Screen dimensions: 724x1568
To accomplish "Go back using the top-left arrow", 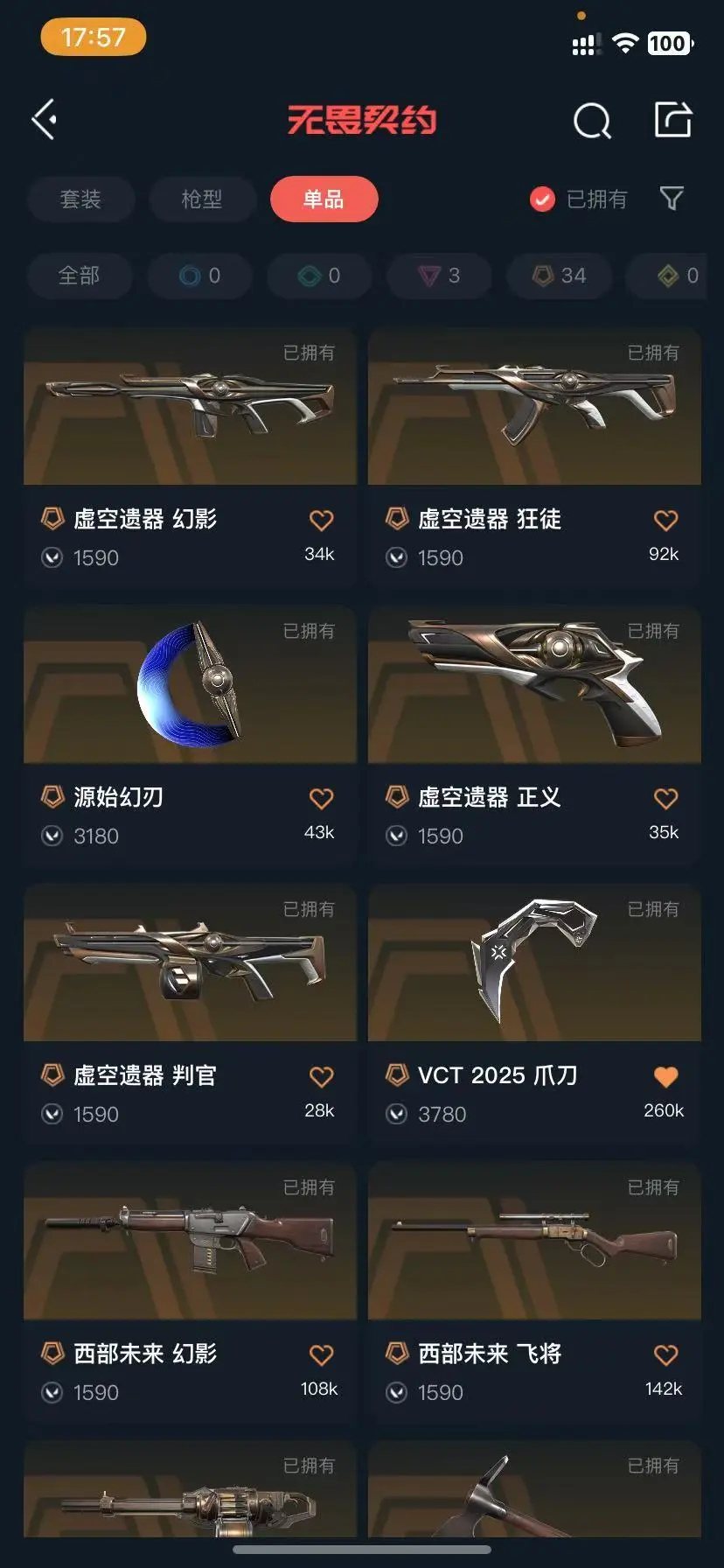I will pos(45,120).
